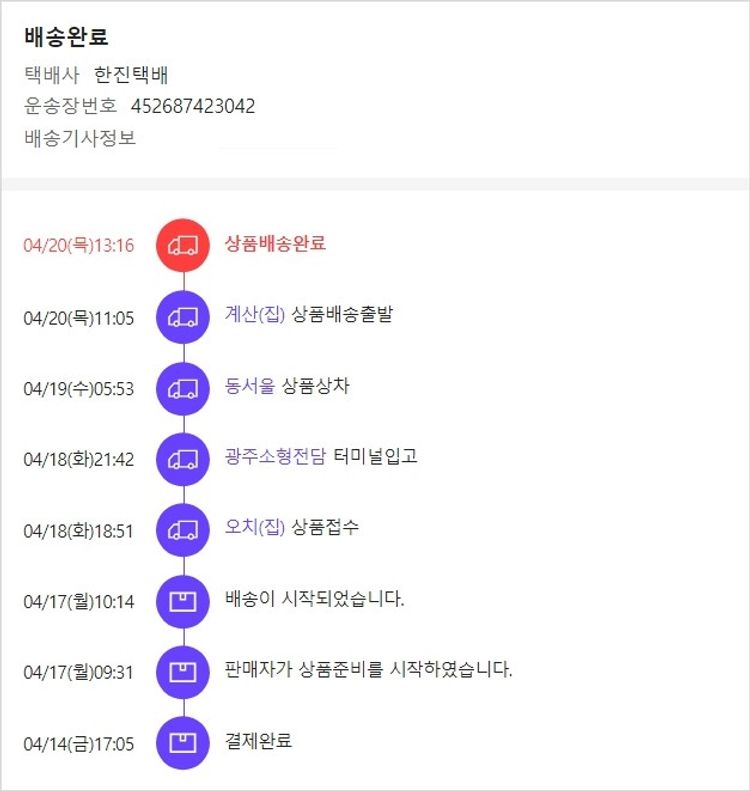Open the 계산(집) branch link
This screenshot has width=750, height=791.
pos(255,314)
